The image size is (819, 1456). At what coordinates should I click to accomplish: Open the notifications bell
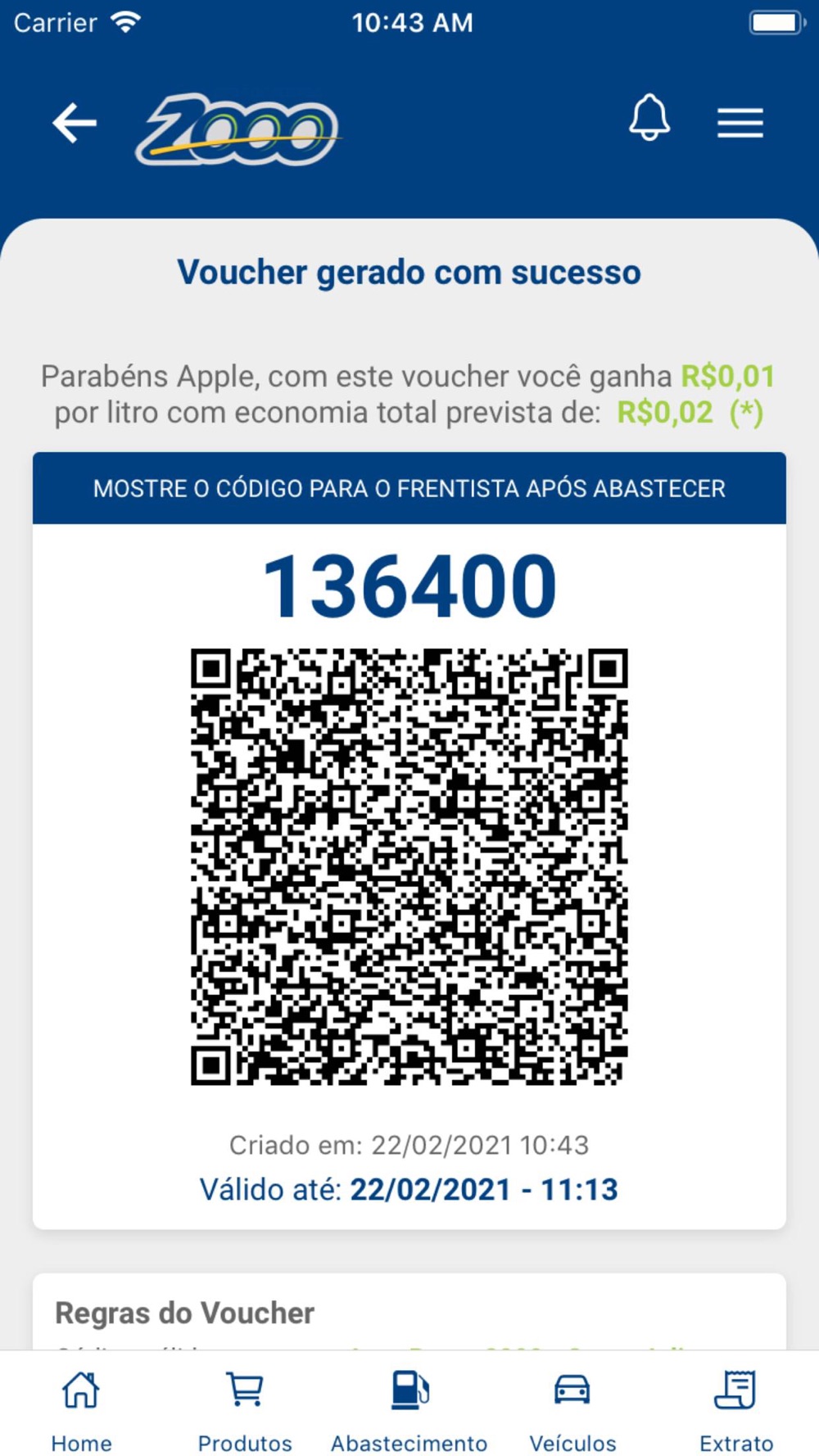649,118
